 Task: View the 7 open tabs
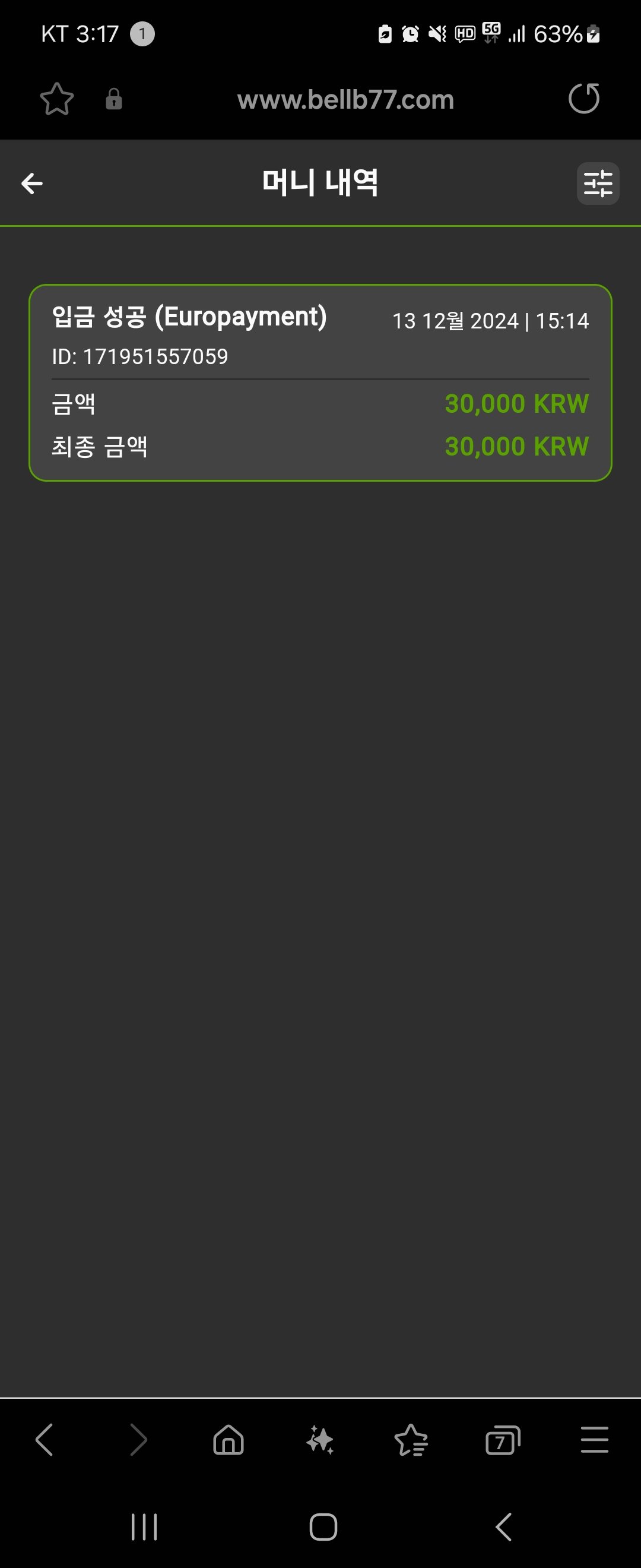[502, 1440]
